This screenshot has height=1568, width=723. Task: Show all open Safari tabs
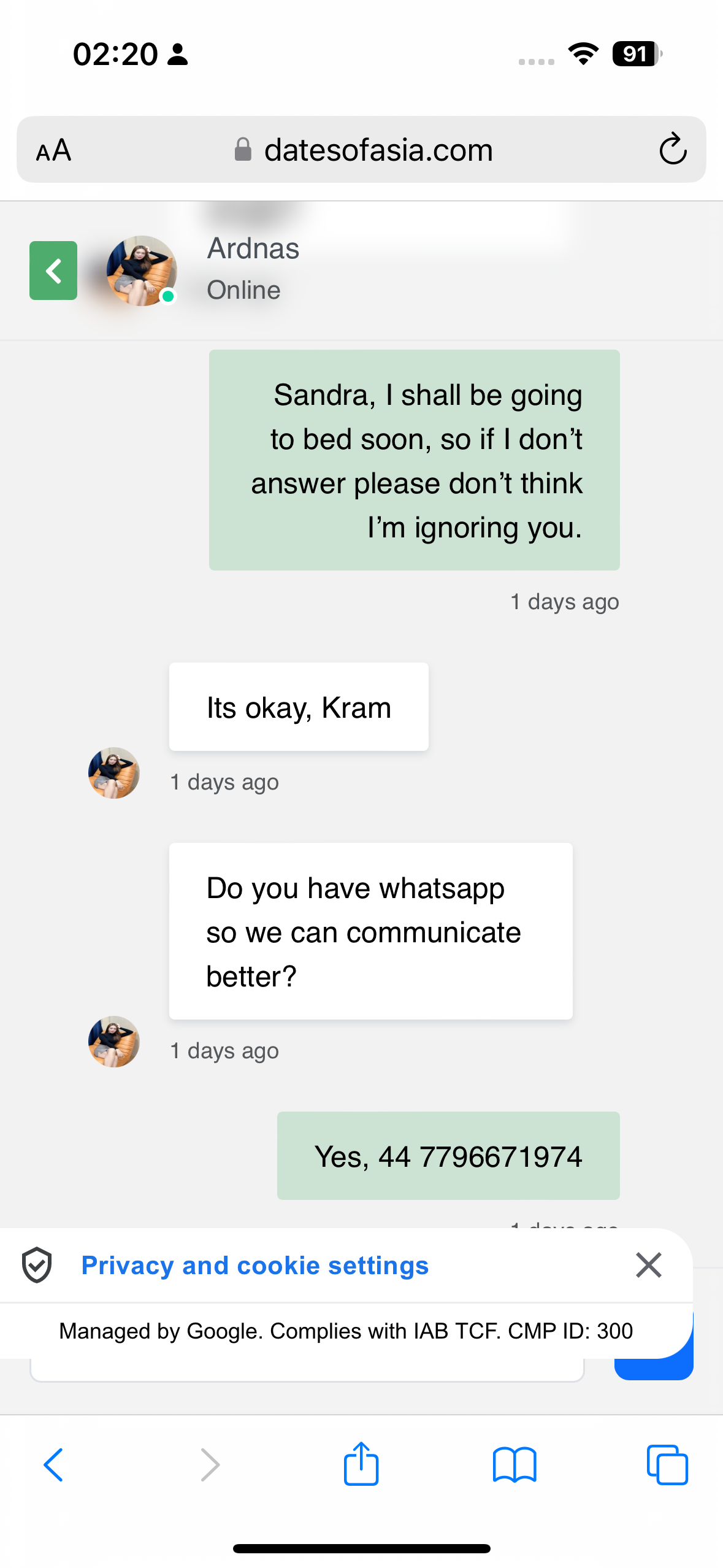(x=667, y=1465)
